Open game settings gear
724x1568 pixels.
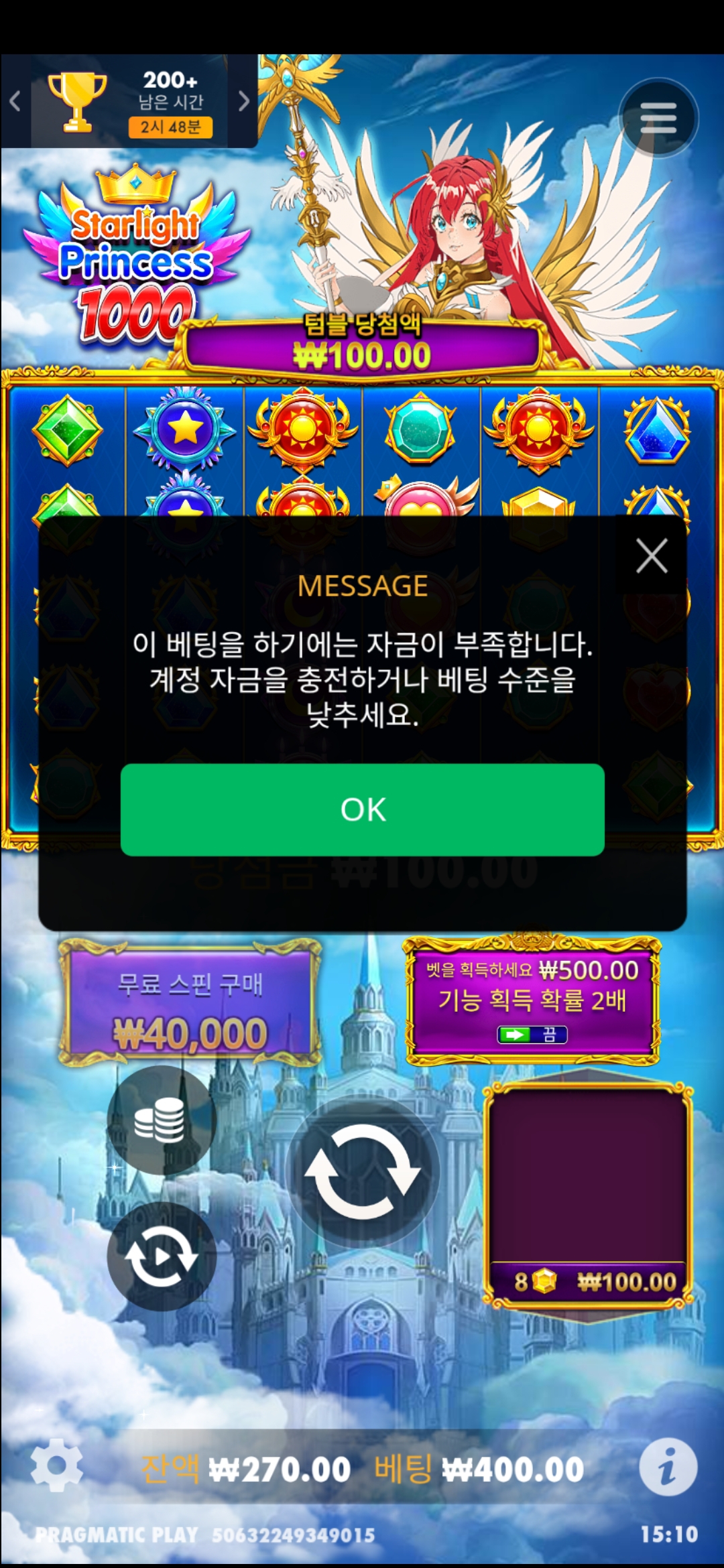coord(56,1465)
